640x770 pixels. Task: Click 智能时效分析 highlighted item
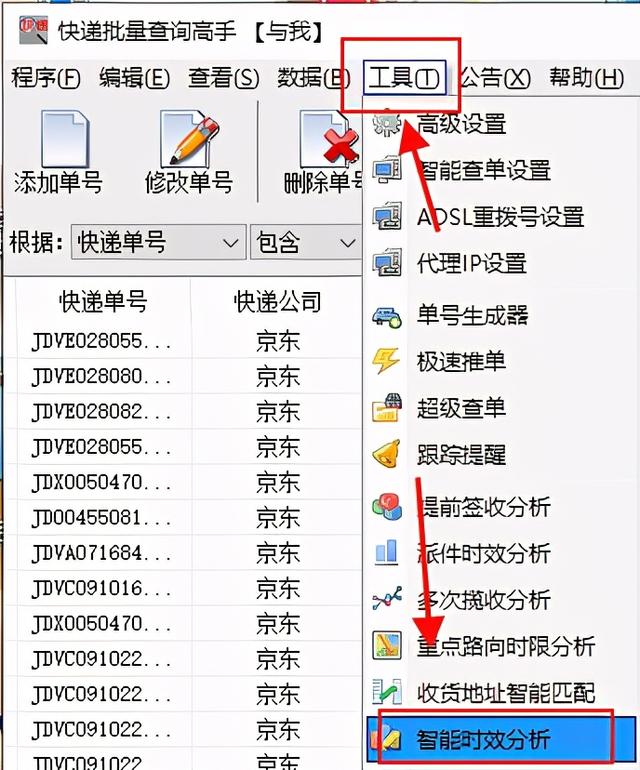click(501, 739)
